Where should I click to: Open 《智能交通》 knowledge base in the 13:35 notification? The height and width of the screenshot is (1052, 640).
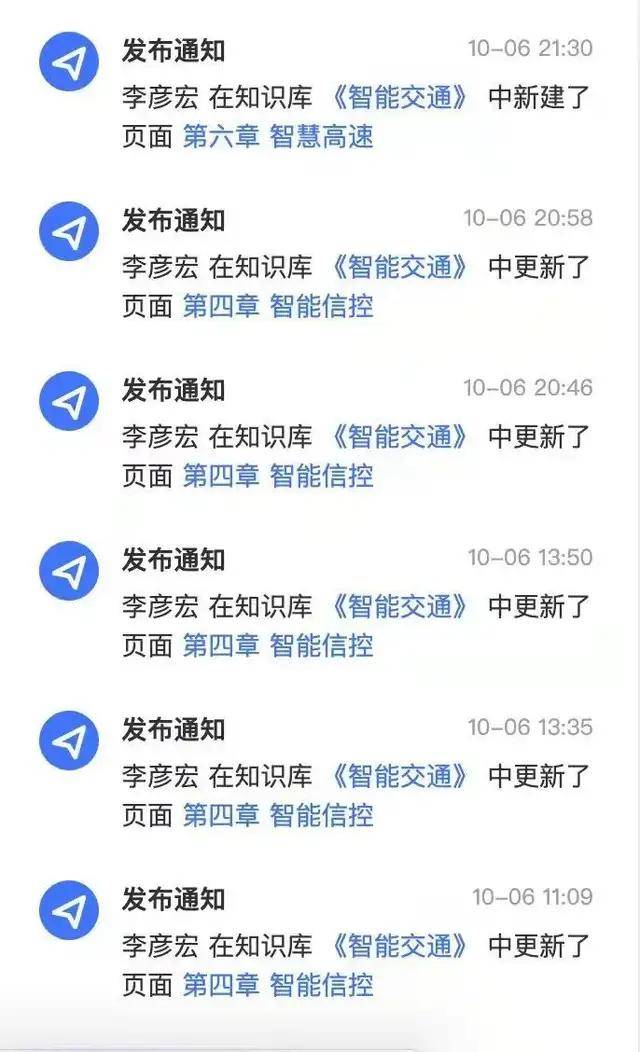(400, 776)
